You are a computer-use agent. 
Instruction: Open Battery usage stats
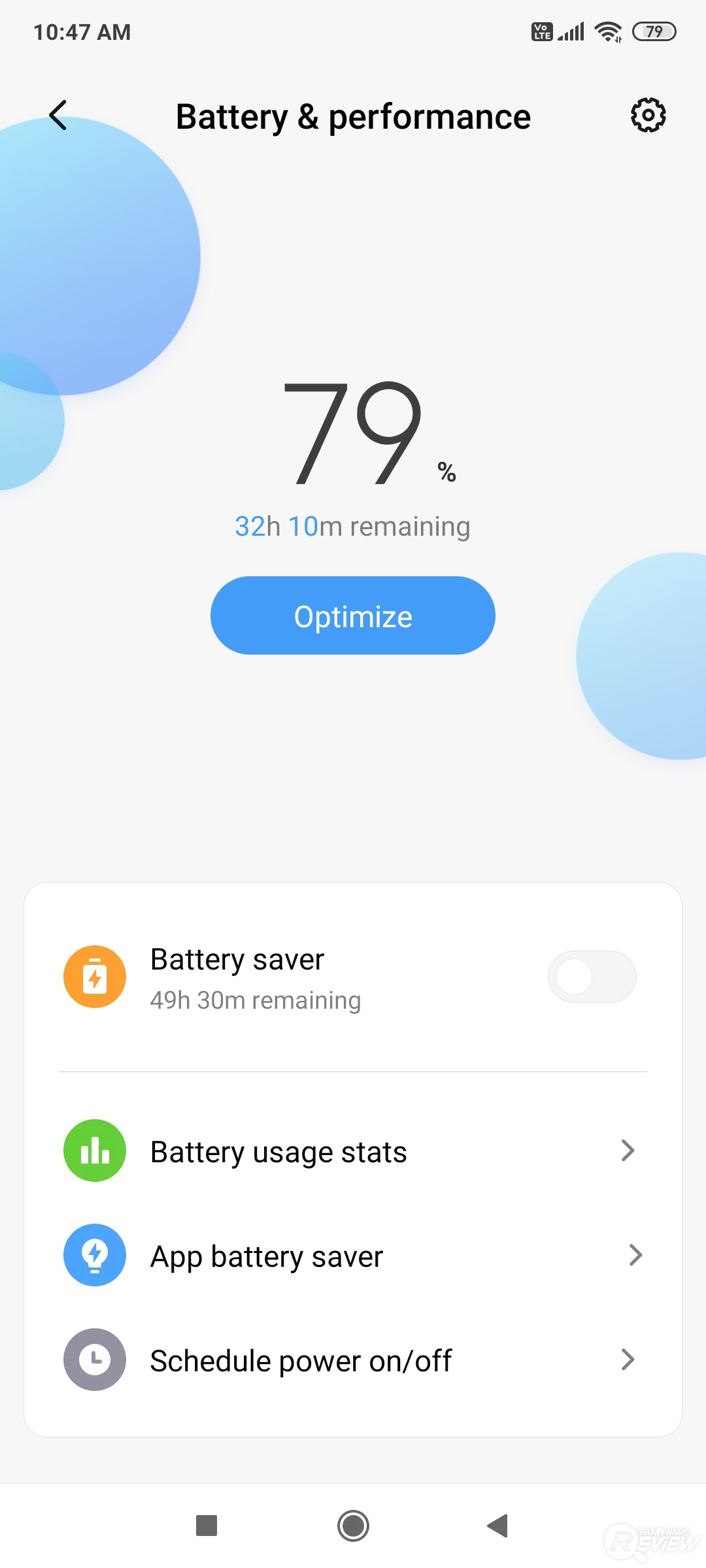353,1151
